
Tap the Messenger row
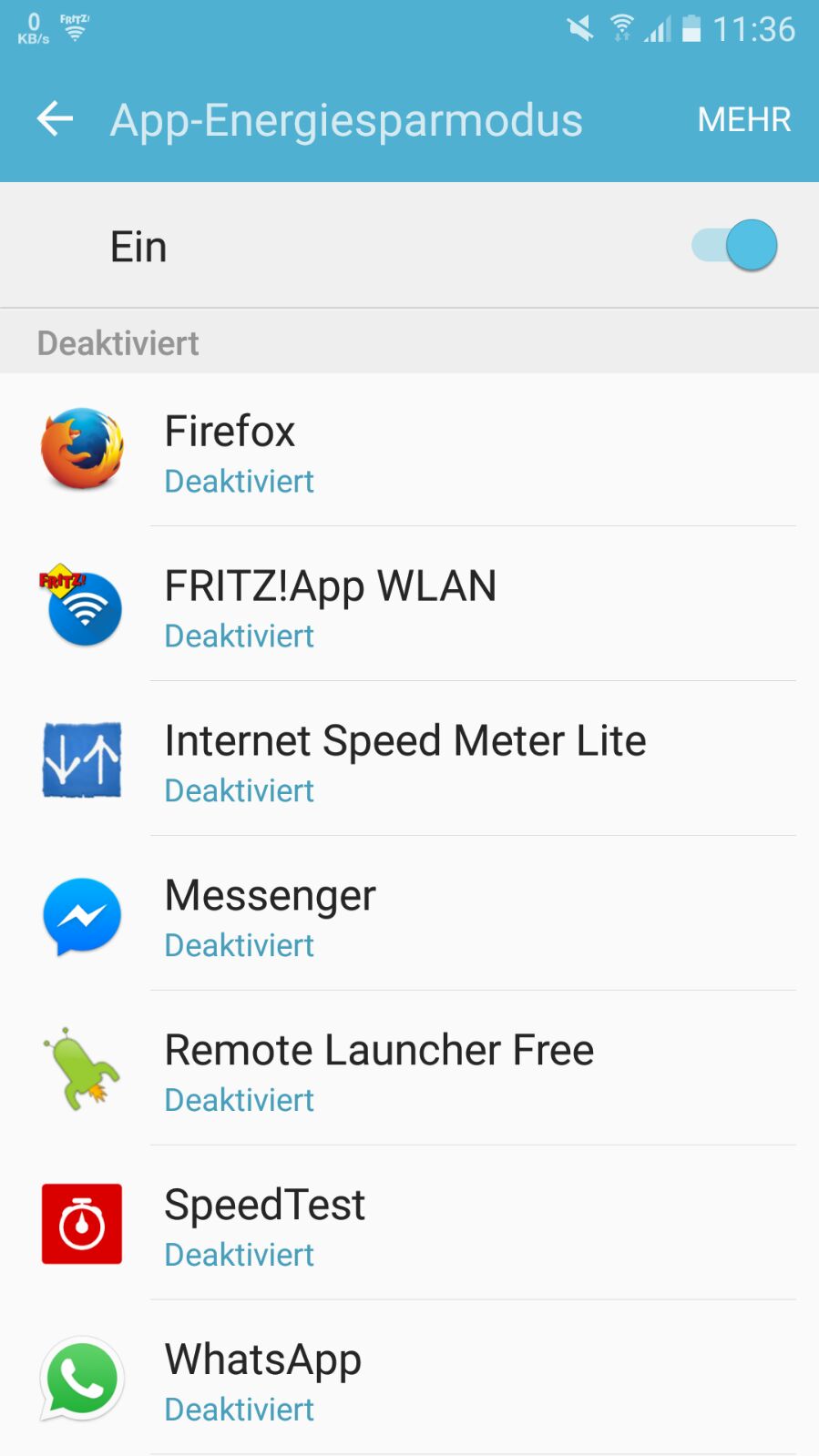pyautogui.click(x=409, y=915)
